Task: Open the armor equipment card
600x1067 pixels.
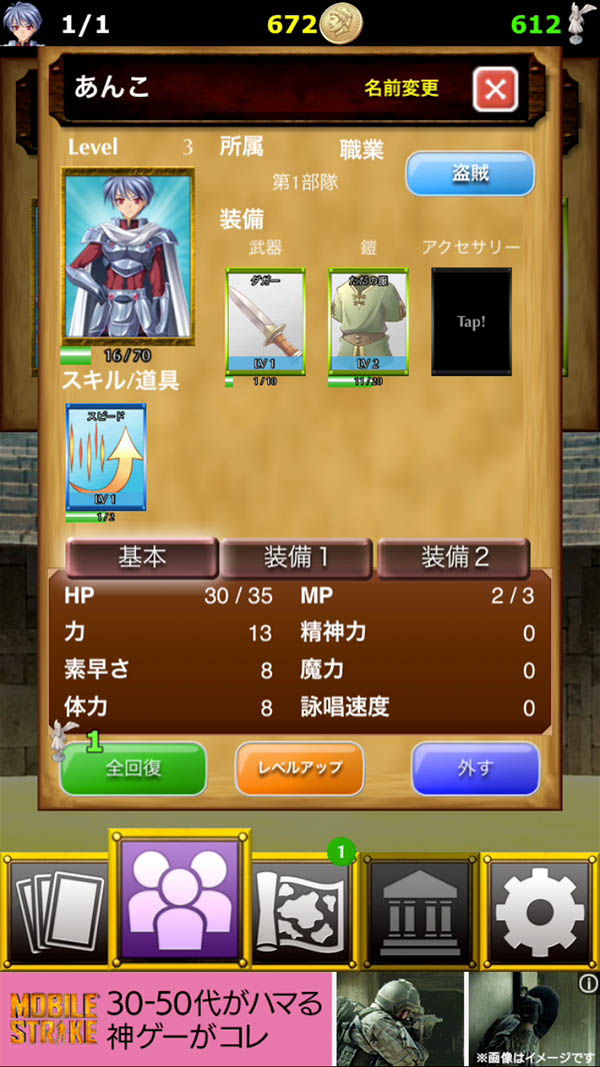Action: (368, 321)
